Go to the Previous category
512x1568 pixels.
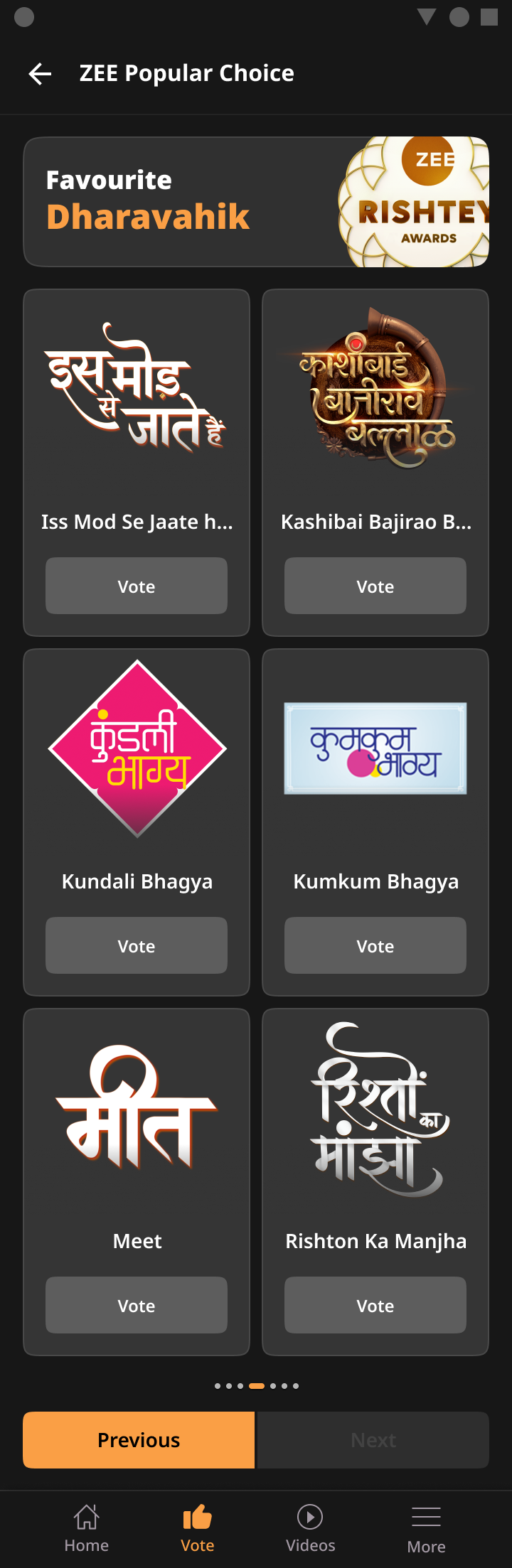pyautogui.click(x=139, y=1440)
